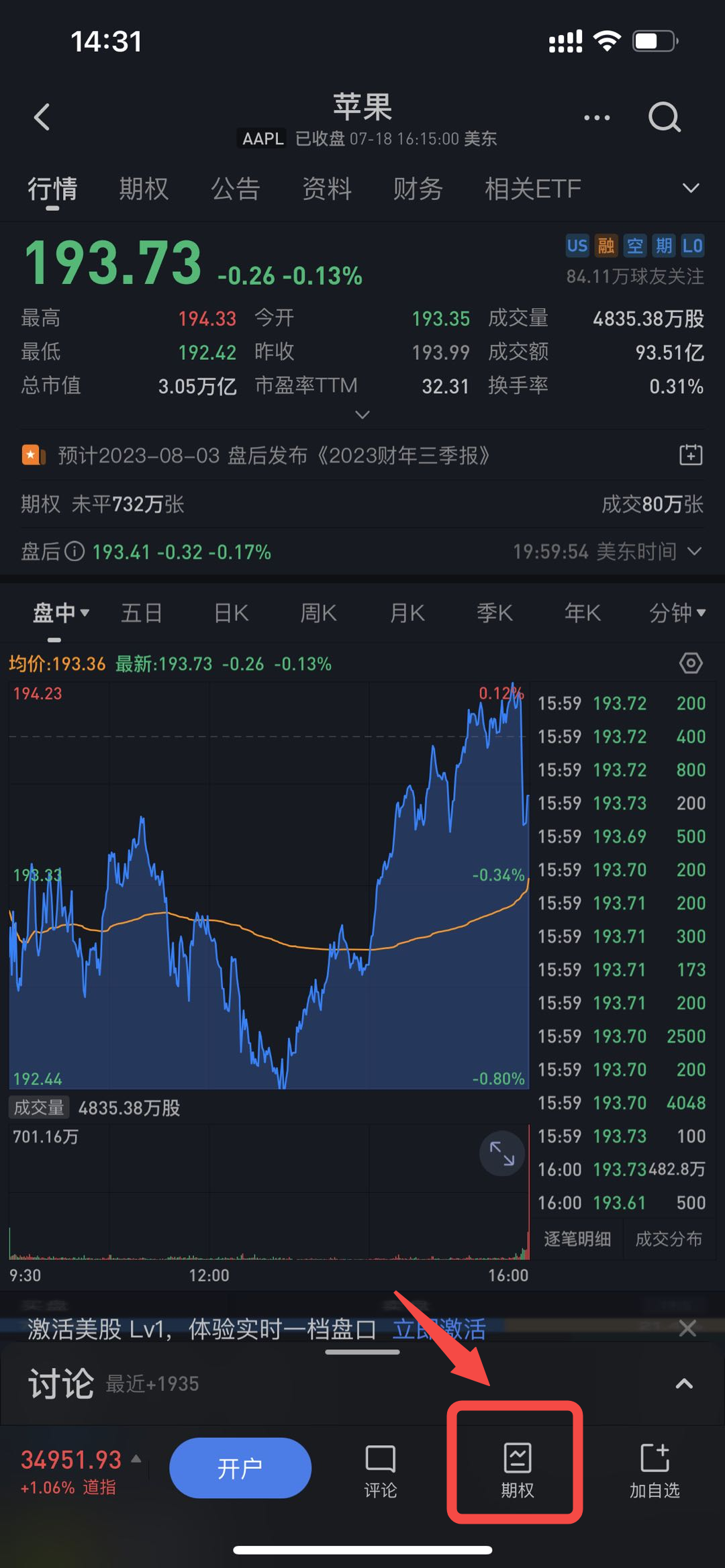Open chart settings with the gear icon
This screenshot has height=1568, width=725.
691,664
